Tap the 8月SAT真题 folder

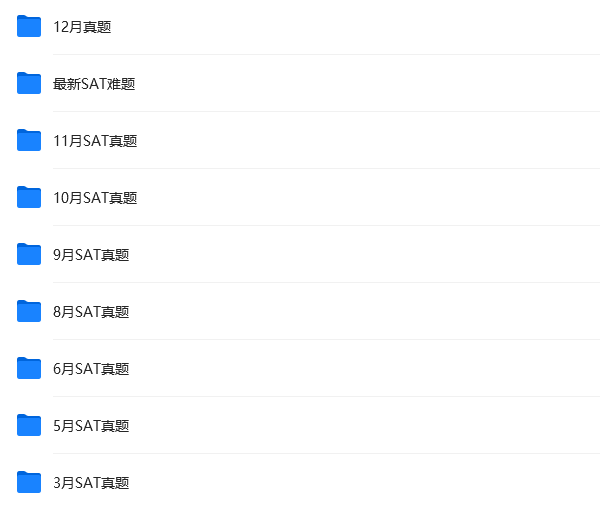91,312
